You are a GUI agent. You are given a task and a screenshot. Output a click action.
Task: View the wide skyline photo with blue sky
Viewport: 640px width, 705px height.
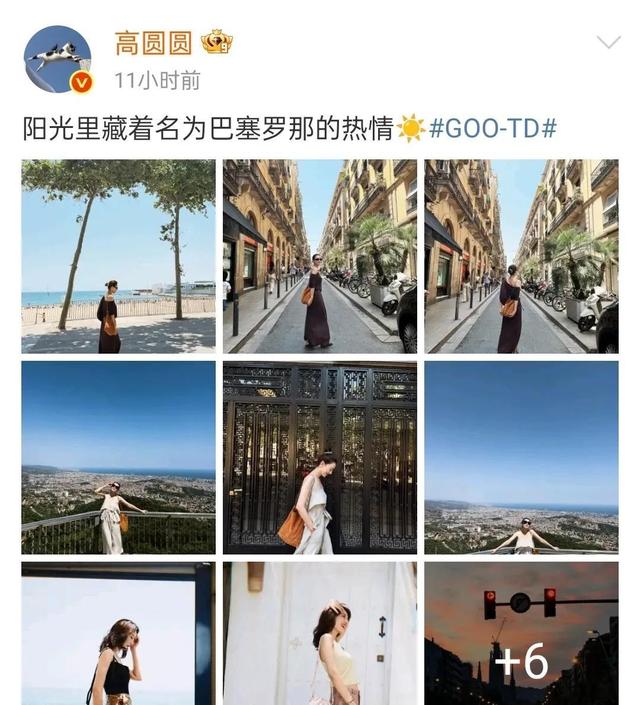(x=521, y=457)
